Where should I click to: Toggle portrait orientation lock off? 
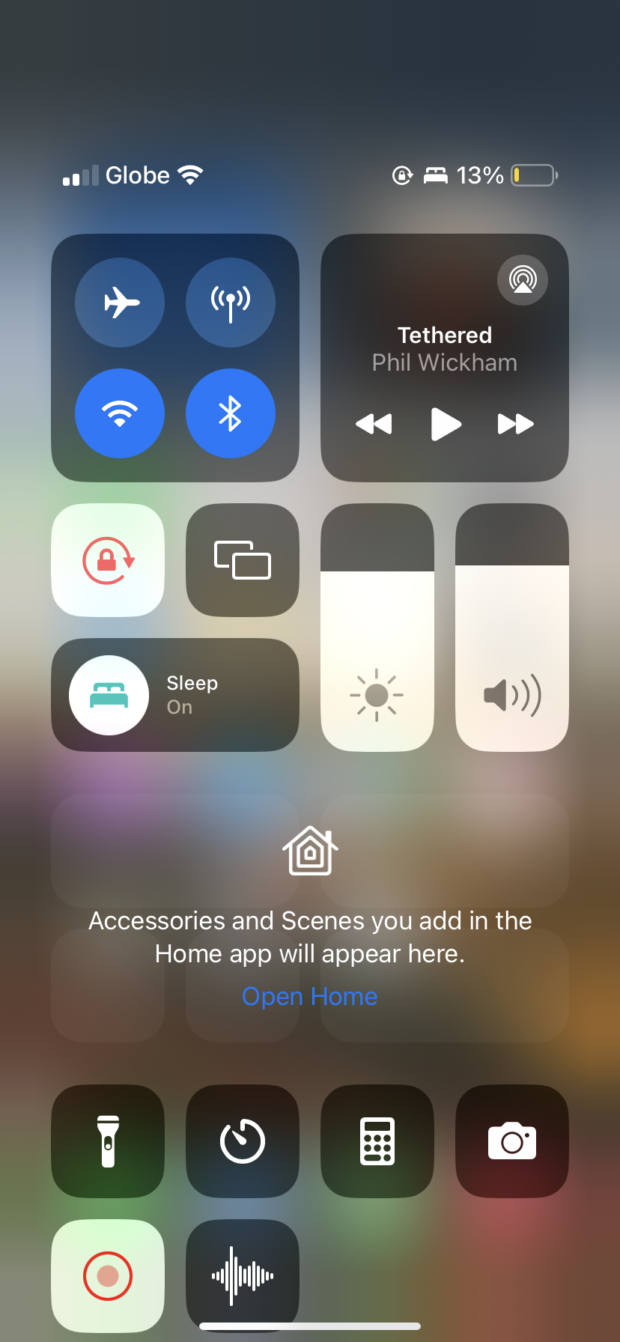[107, 560]
